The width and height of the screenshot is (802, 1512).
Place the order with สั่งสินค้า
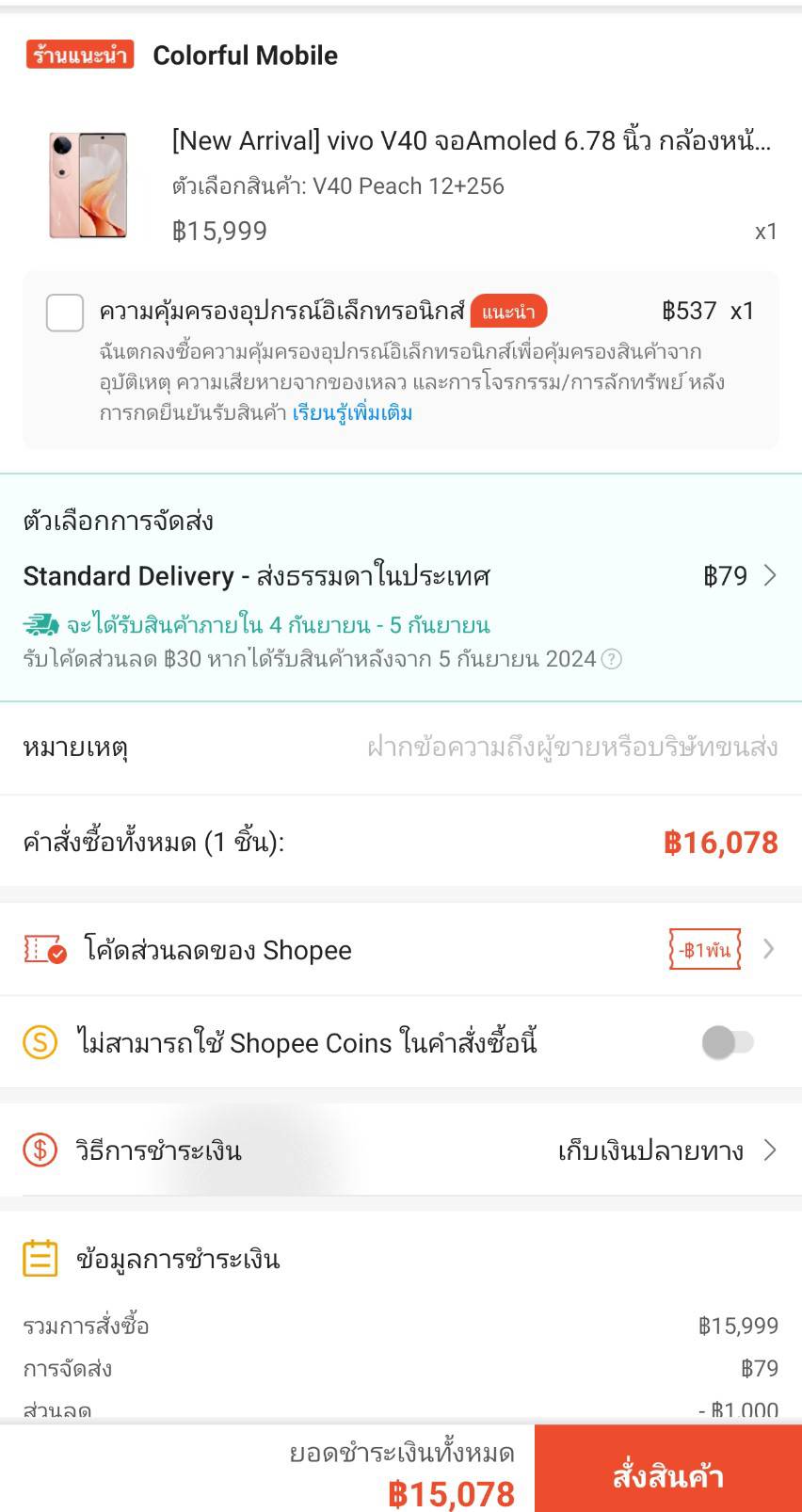point(667,1474)
